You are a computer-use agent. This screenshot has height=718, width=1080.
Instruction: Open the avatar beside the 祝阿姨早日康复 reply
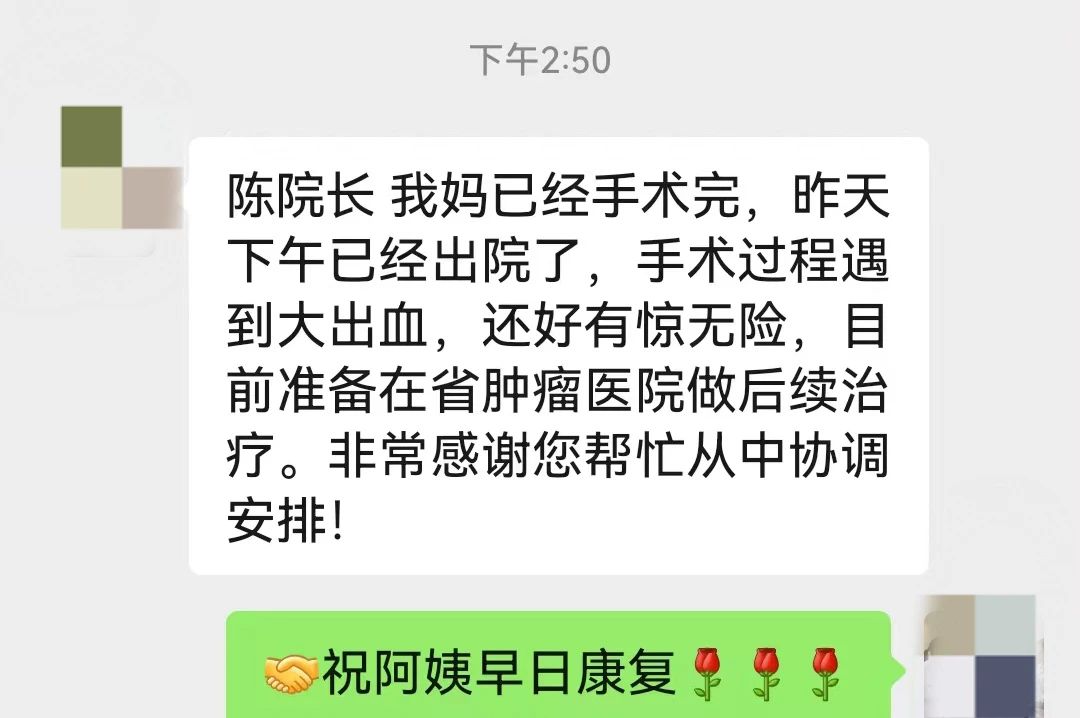point(976,656)
